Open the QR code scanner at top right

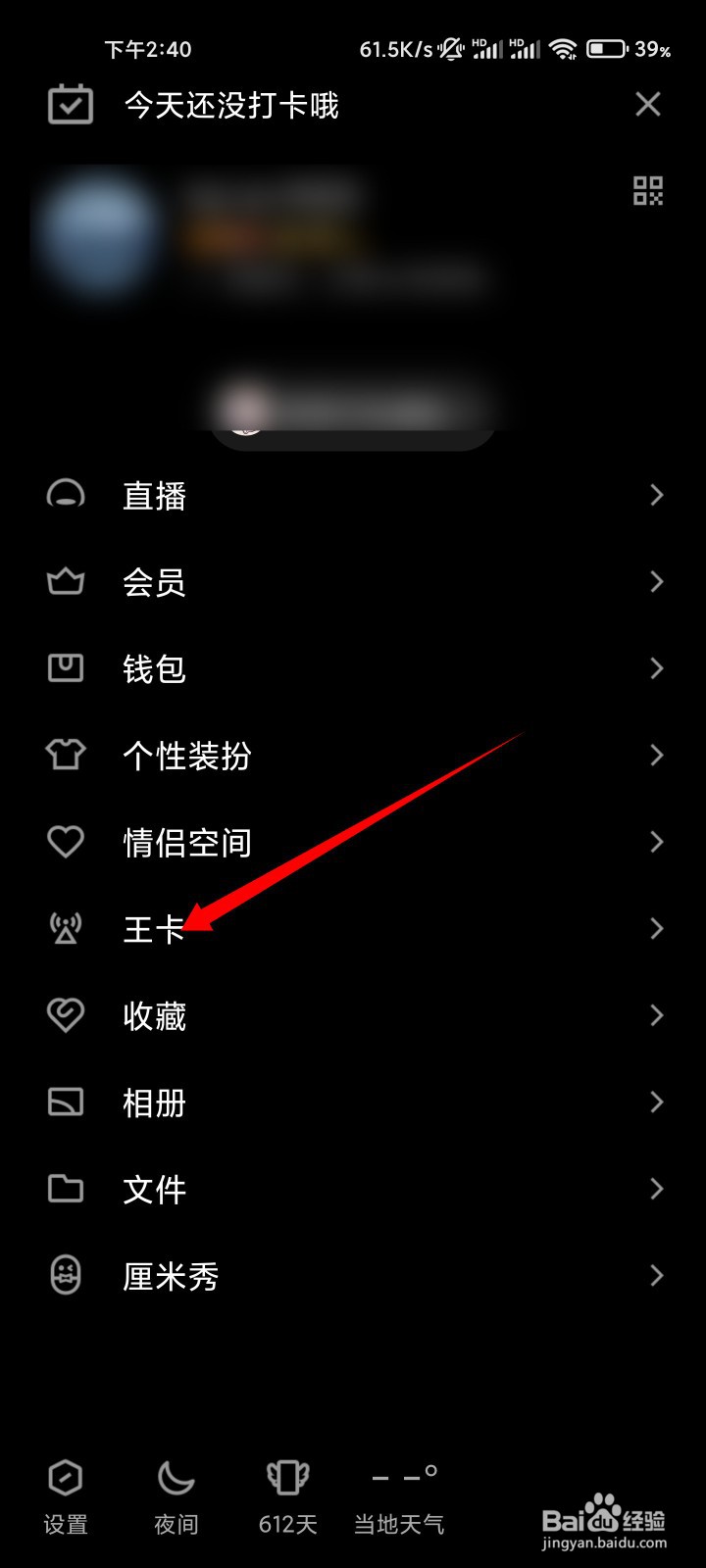click(647, 190)
